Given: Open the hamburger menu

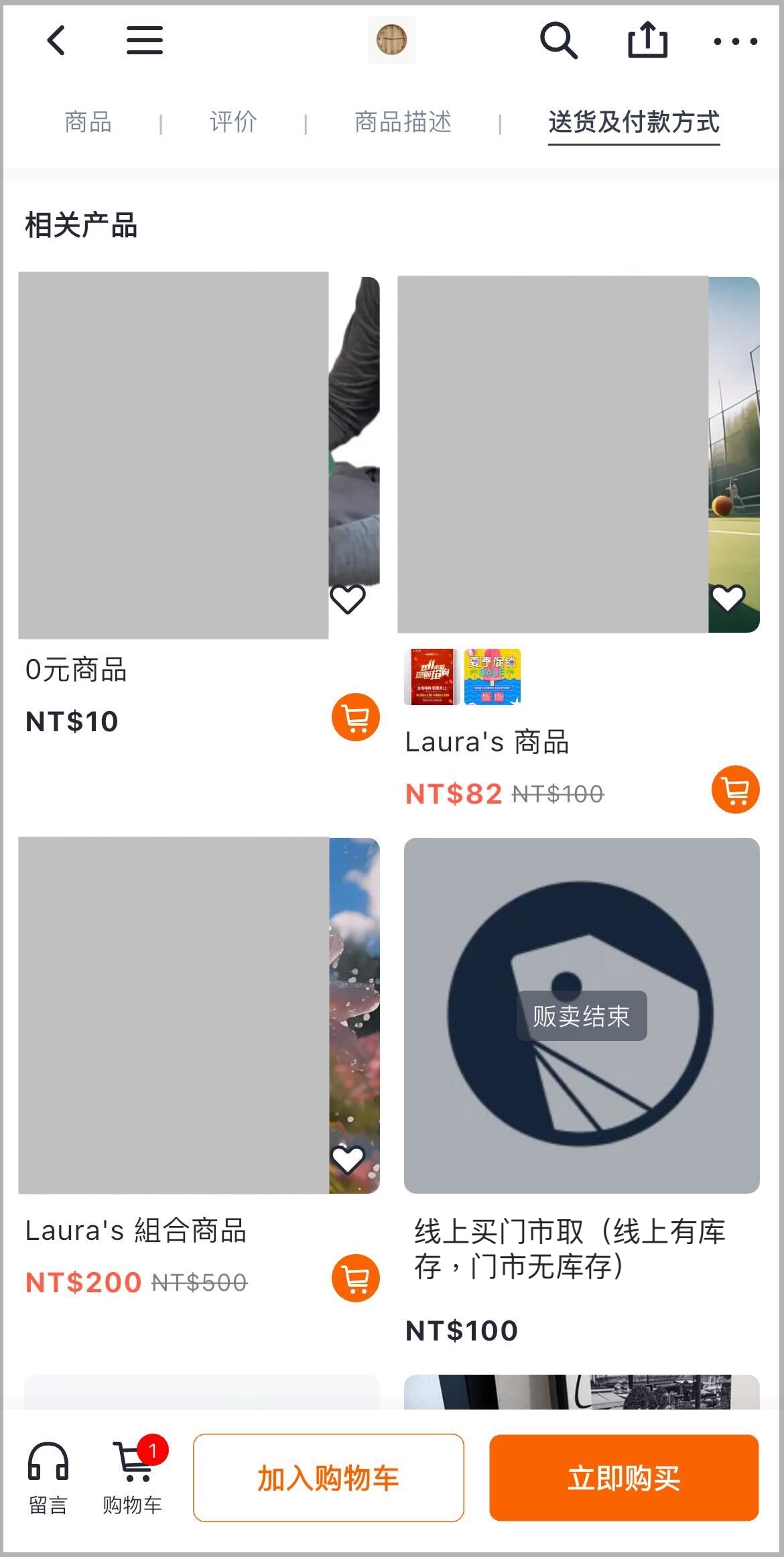Looking at the screenshot, I should (x=145, y=40).
